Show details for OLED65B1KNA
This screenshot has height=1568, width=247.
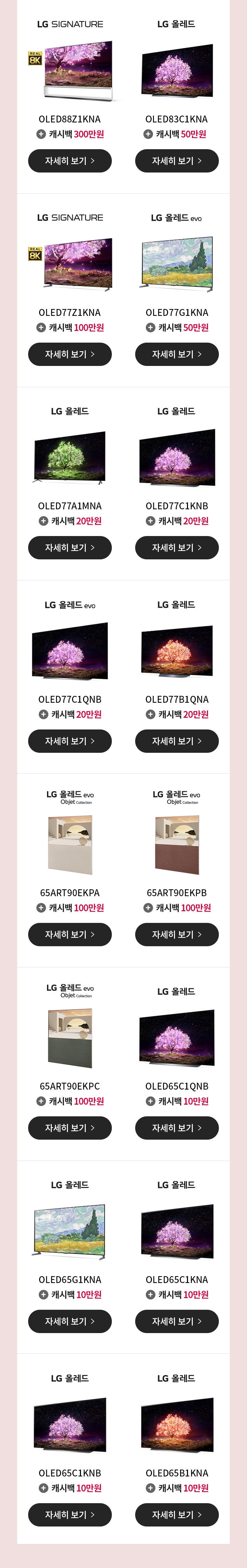click(x=176, y=1514)
